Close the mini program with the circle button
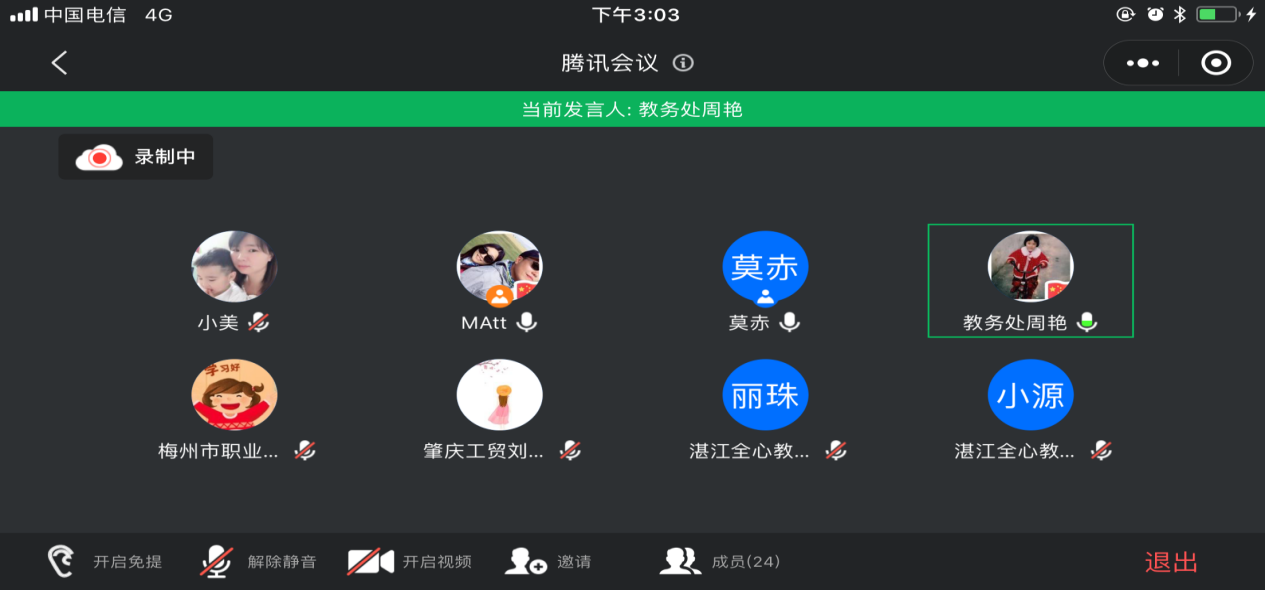This screenshot has height=590, width=1265. pyautogui.click(x=1215, y=63)
